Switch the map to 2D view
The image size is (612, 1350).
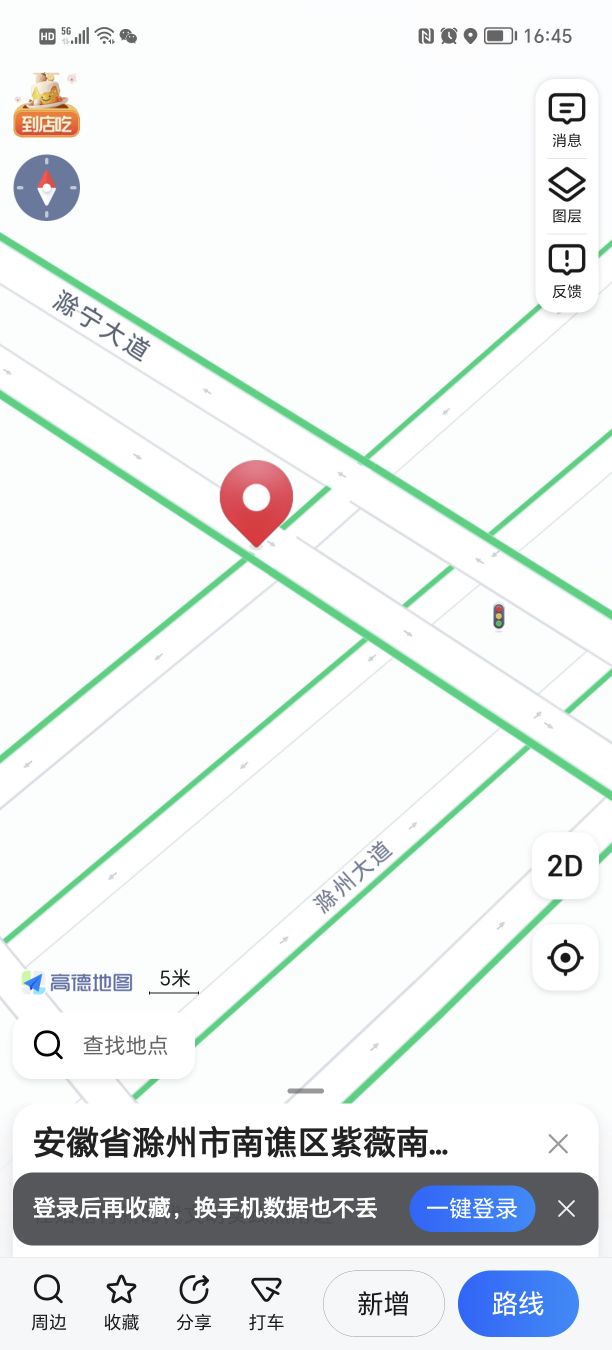click(x=565, y=866)
